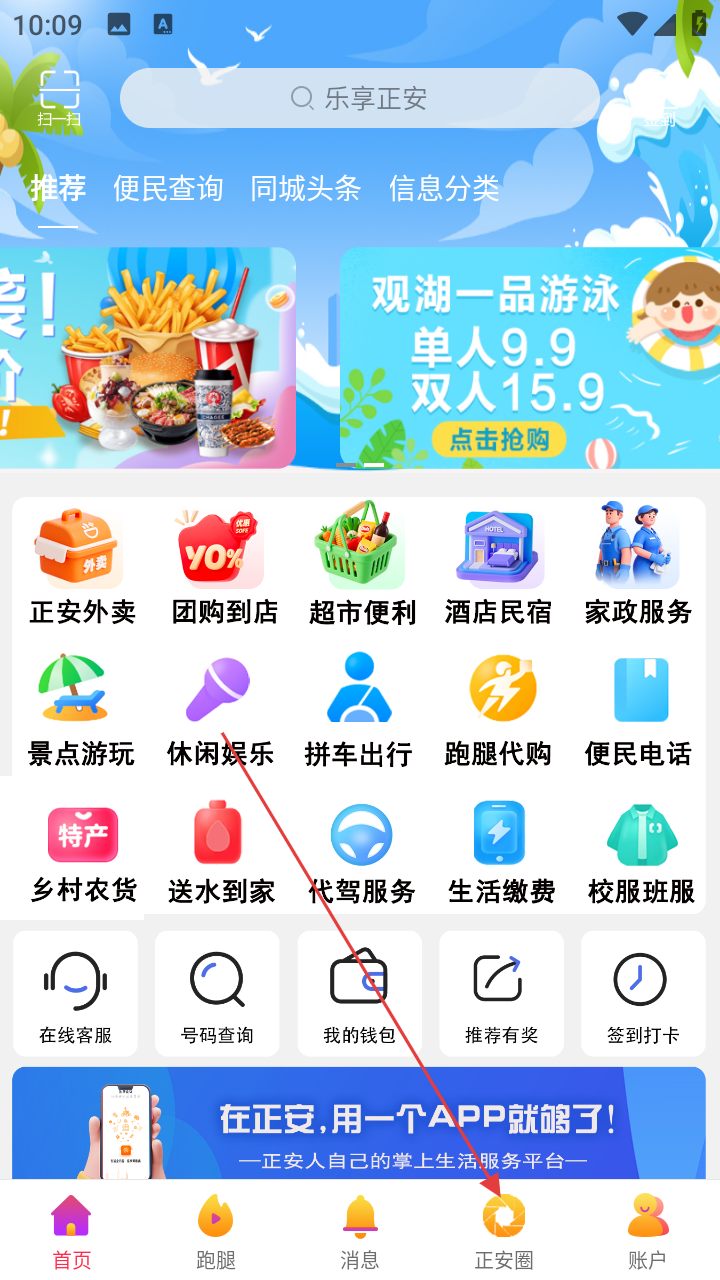Open the 账户 account tab
Screen dimensions: 720x1280
(647, 1232)
